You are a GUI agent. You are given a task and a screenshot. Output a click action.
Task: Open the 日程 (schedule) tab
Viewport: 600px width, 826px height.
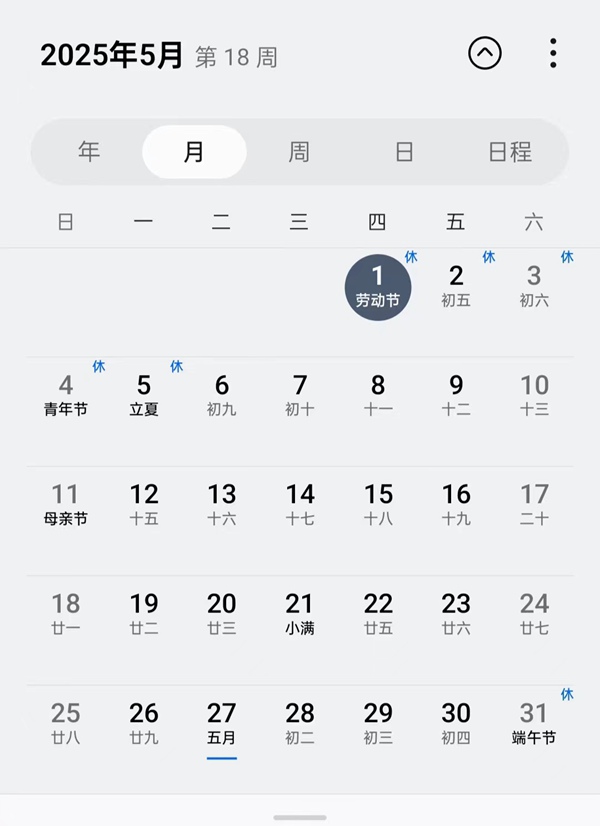[x=509, y=152]
